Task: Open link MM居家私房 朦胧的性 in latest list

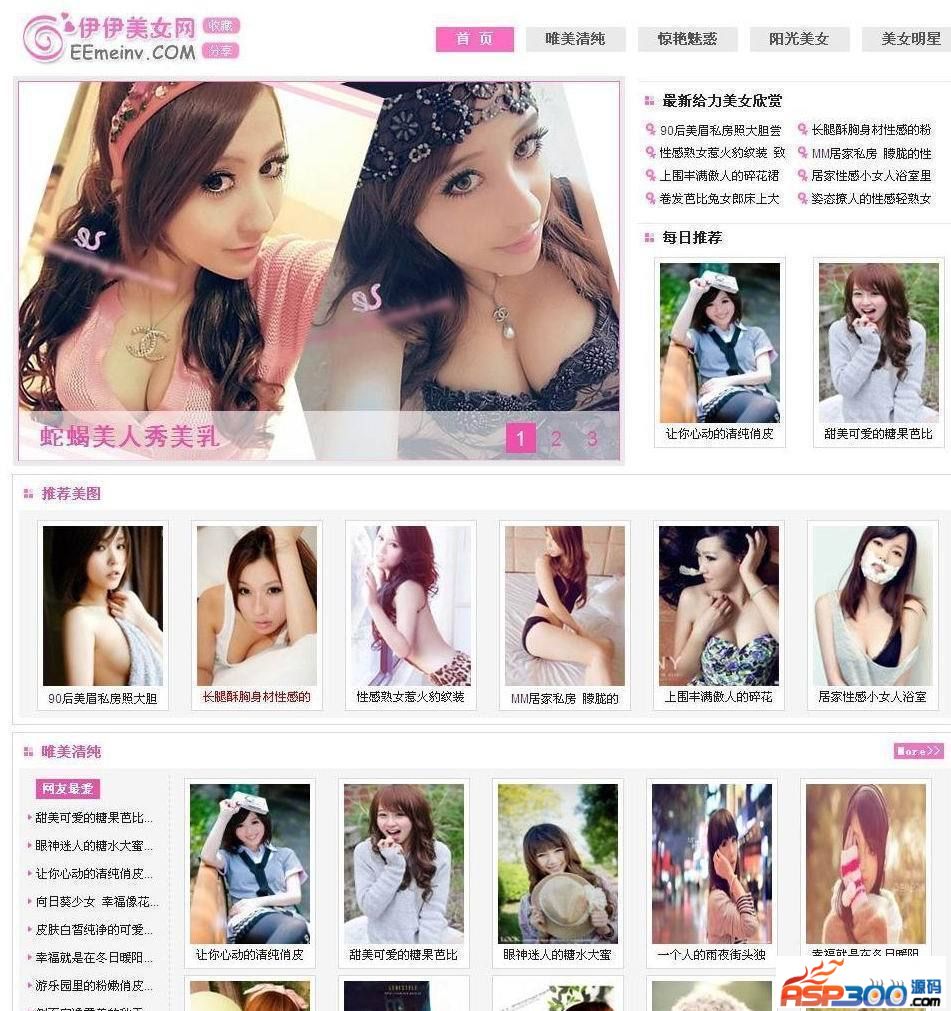Action: [870, 153]
